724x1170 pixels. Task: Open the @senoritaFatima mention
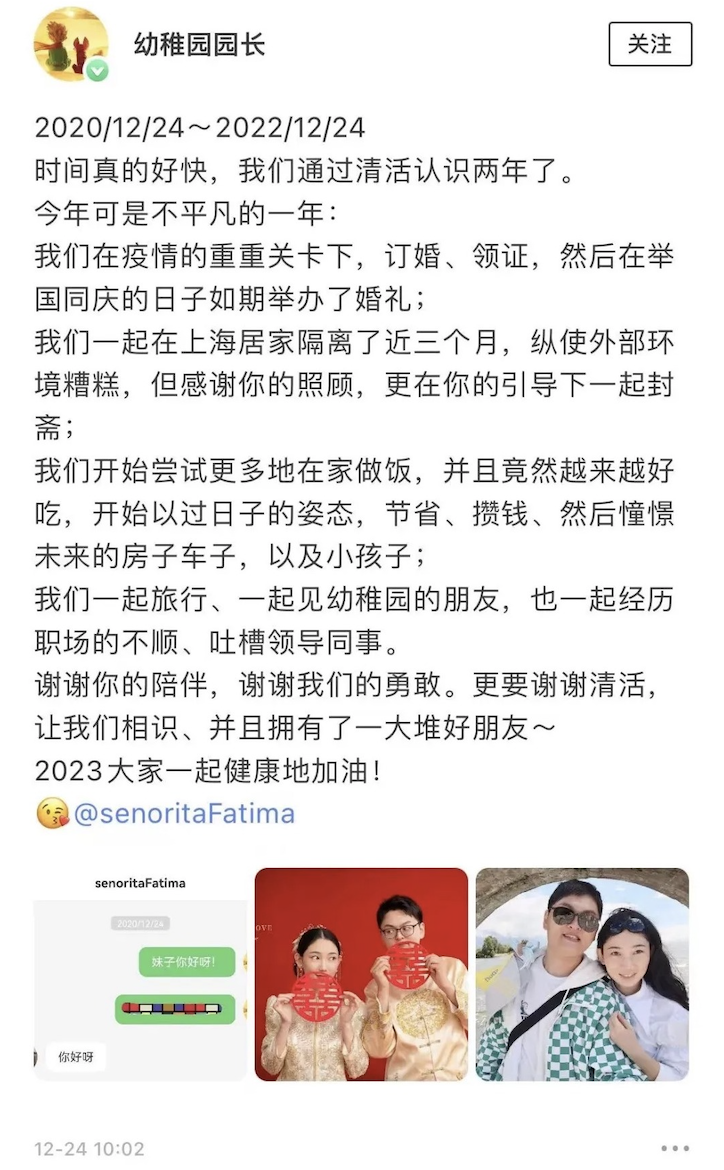(x=184, y=812)
